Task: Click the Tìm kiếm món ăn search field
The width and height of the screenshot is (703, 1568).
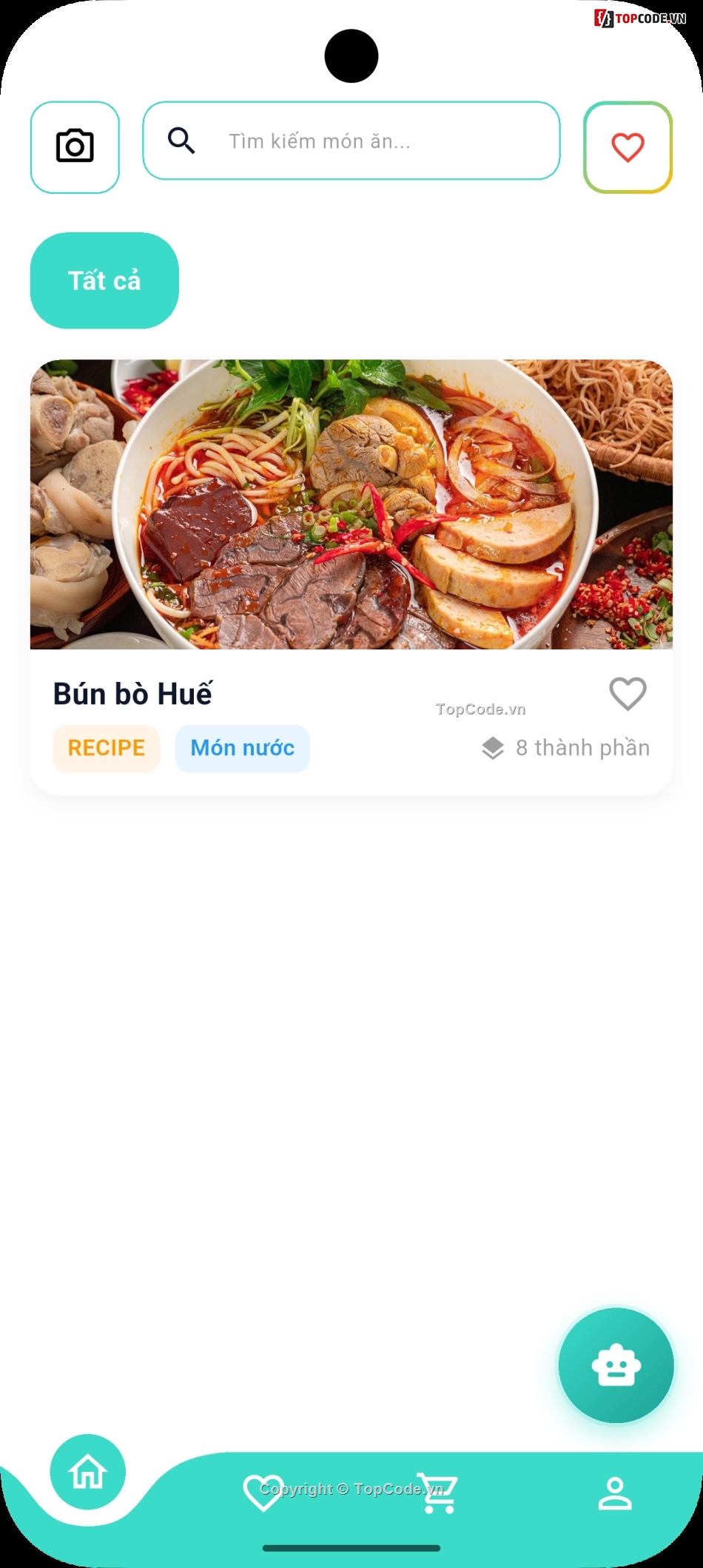Action: 351,141
